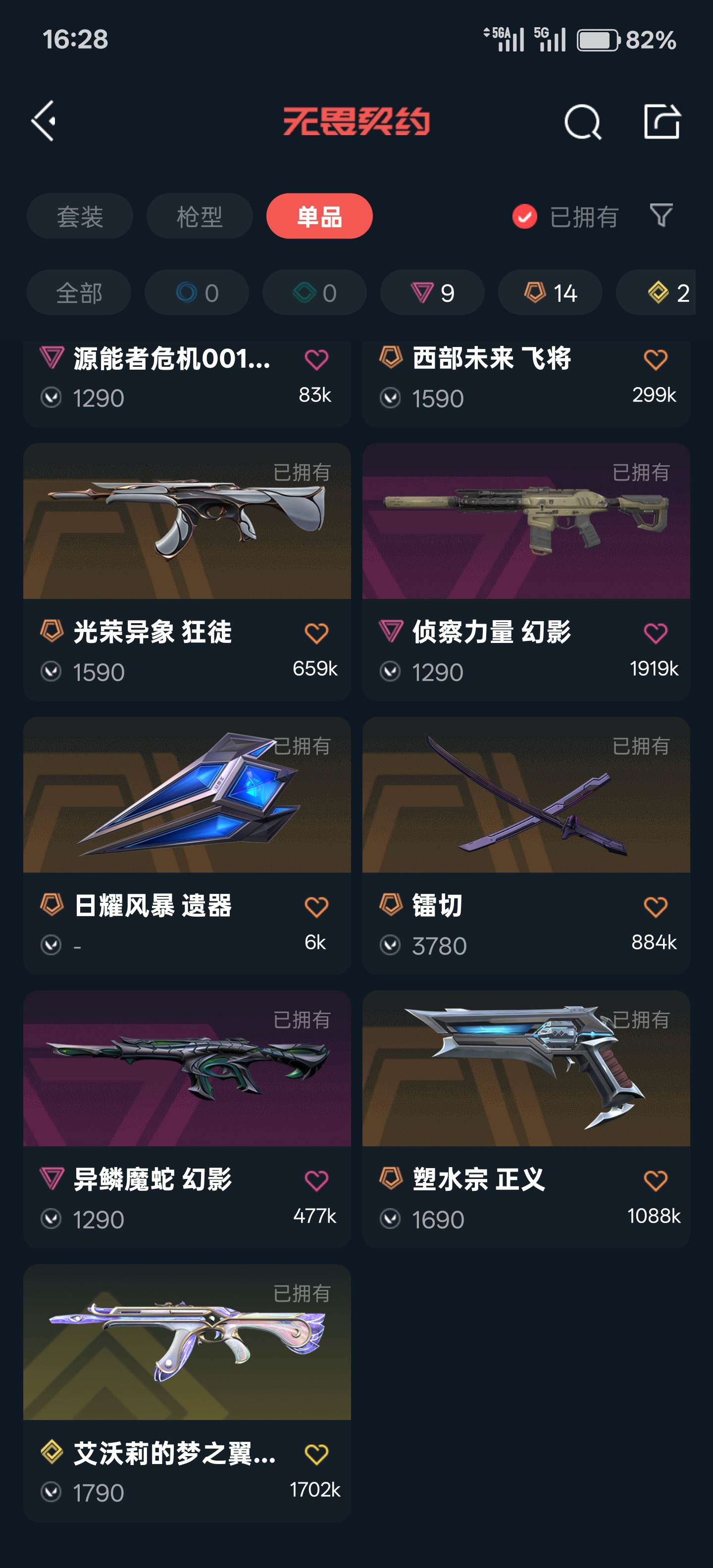This screenshot has width=713, height=1568.
Task: Tap the share icon at top right
Action: (662, 121)
